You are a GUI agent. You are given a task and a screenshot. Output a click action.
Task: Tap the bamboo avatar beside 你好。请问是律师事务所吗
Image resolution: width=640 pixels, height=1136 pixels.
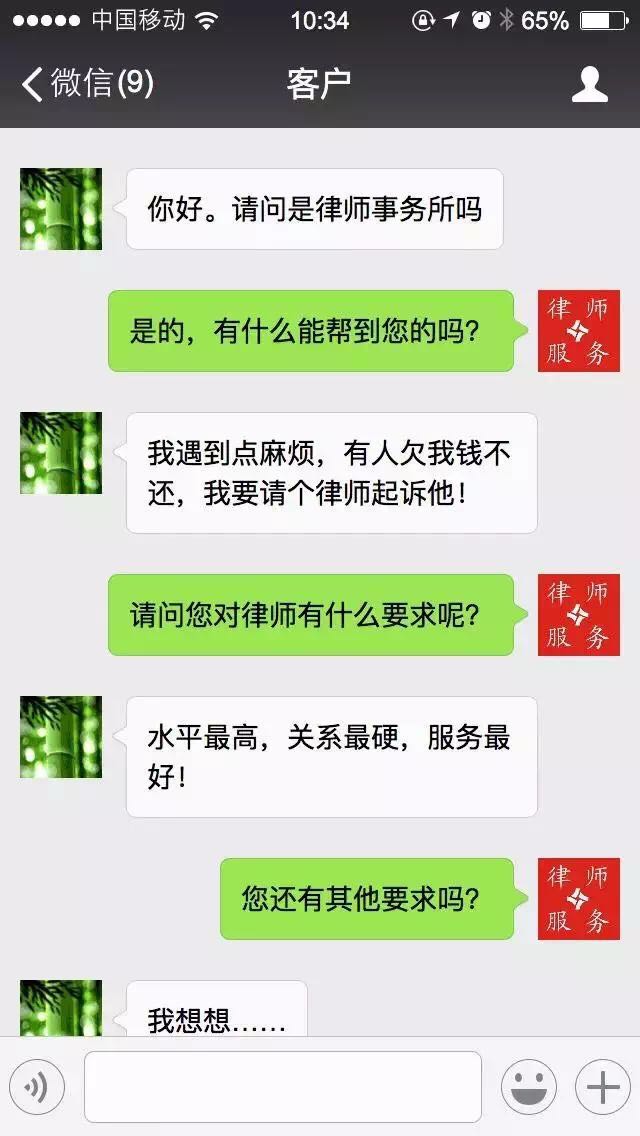click(61, 209)
